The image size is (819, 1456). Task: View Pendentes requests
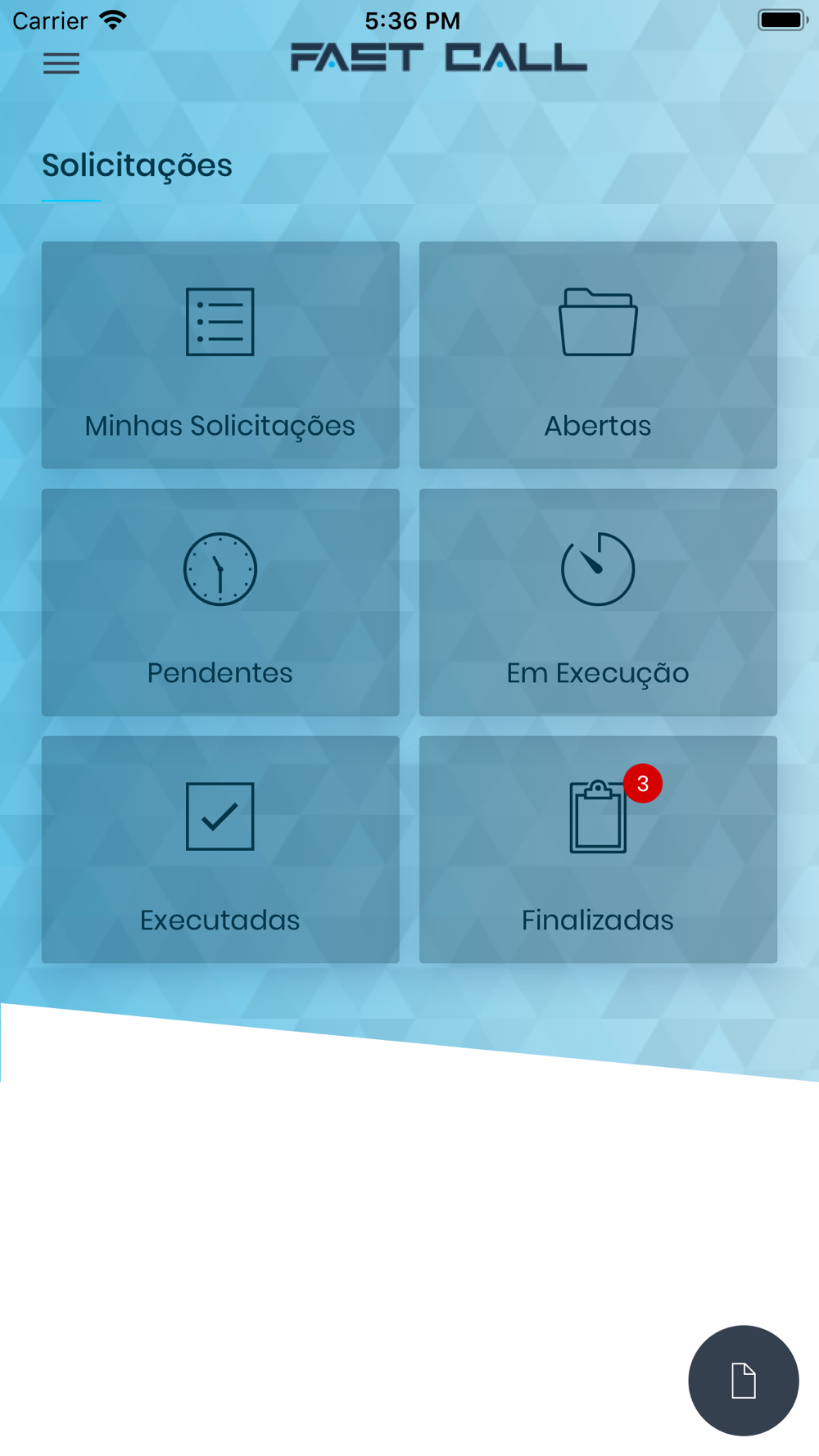[220, 602]
